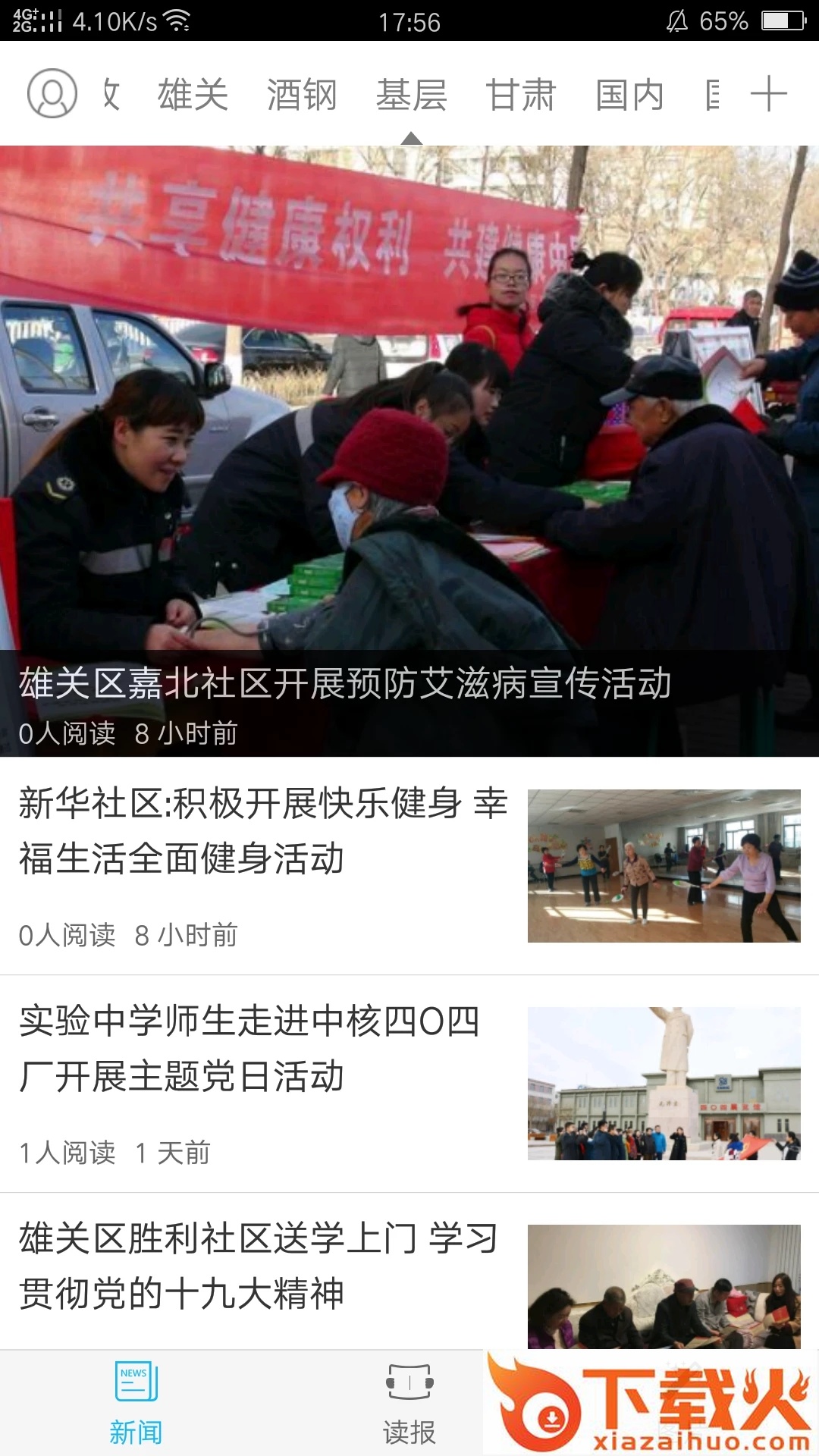819x1456 pixels.
Task: Switch to the 甘肃 tab
Action: 521,96
